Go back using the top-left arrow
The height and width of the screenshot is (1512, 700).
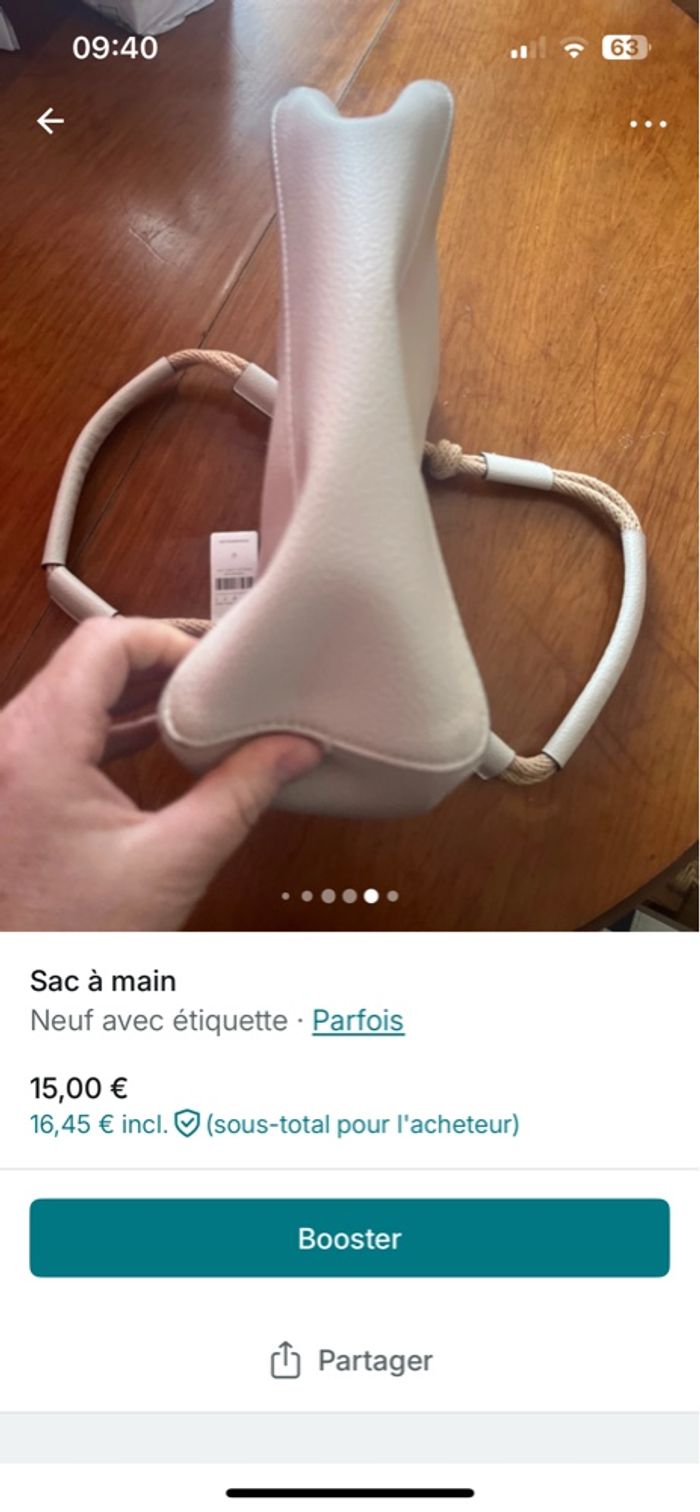point(50,122)
